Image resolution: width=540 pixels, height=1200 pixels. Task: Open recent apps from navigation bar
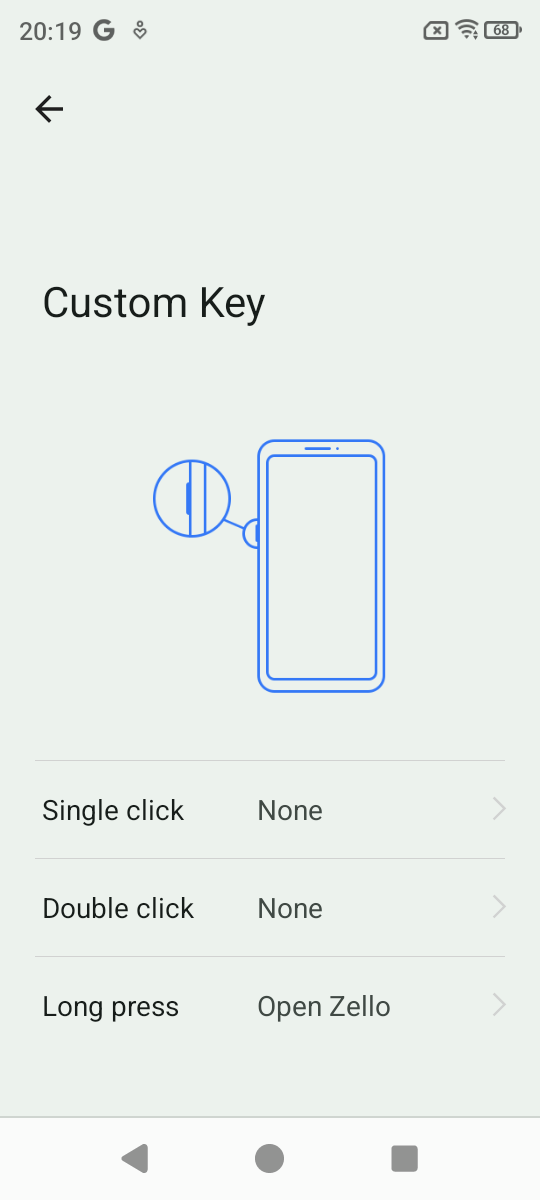[x=404, y=1158]
